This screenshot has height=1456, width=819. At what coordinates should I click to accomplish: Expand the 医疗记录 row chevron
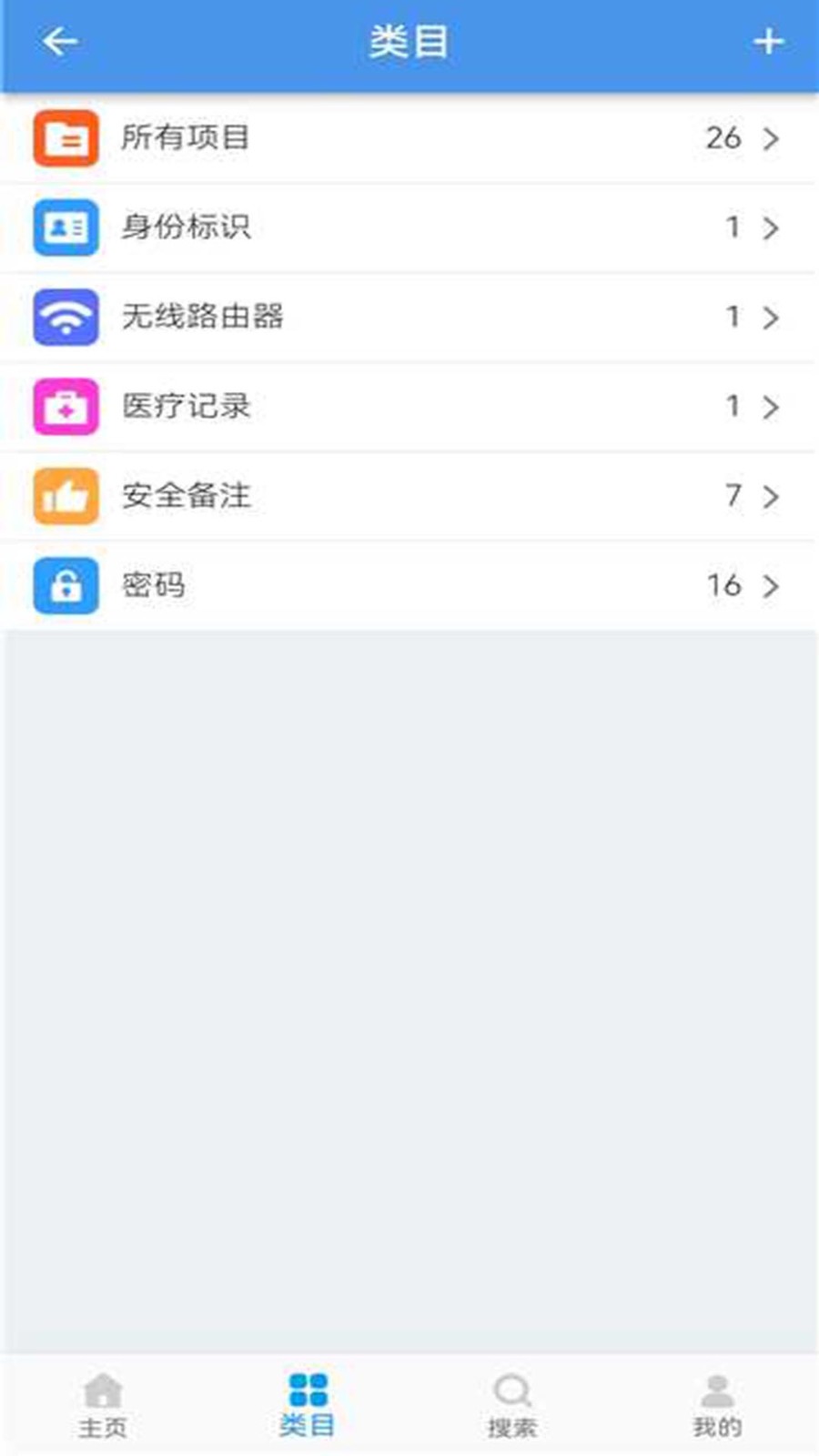tap(772, 407)
